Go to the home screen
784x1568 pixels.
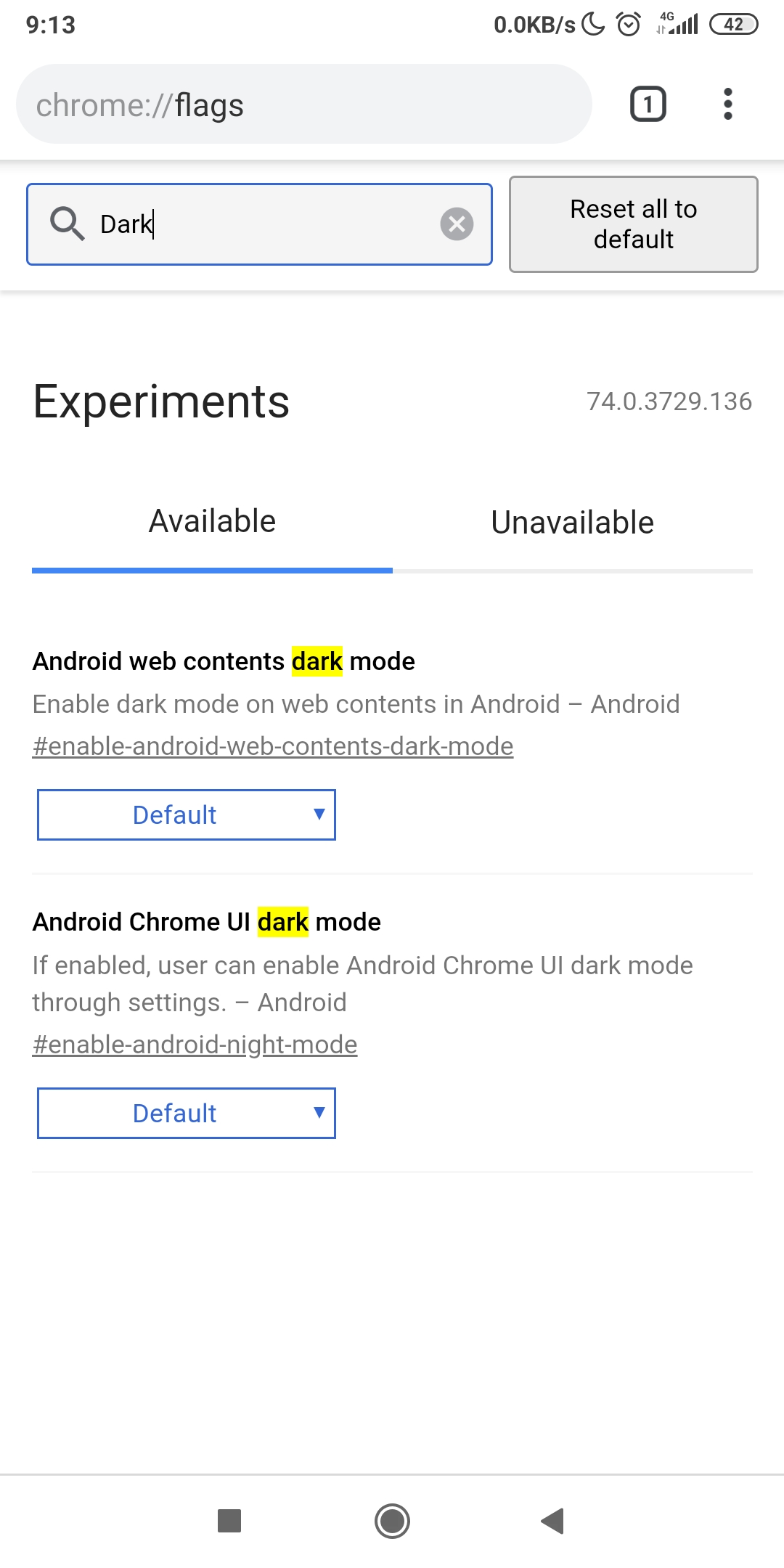392,1521
